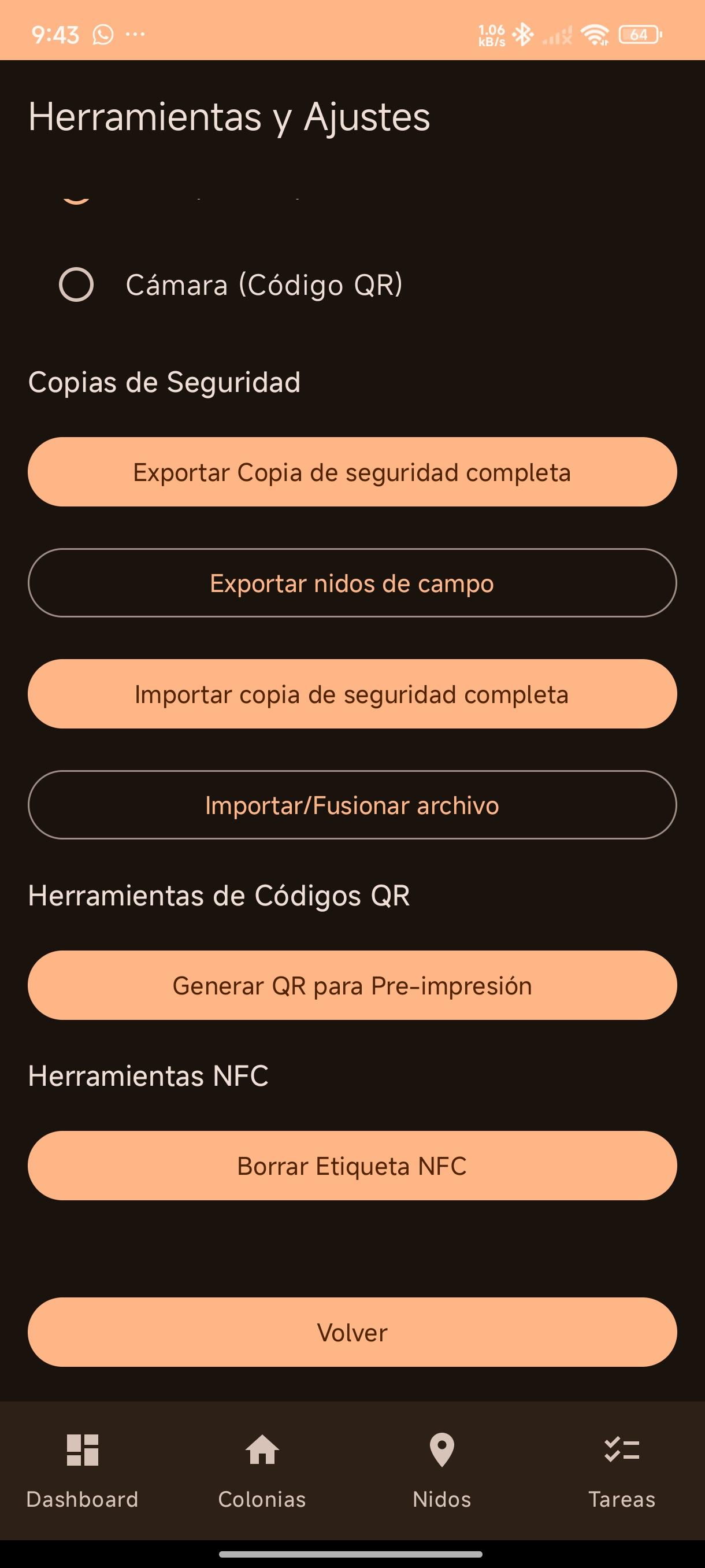Export field nests with Exportar nidos de campo

tap(352, 583)
